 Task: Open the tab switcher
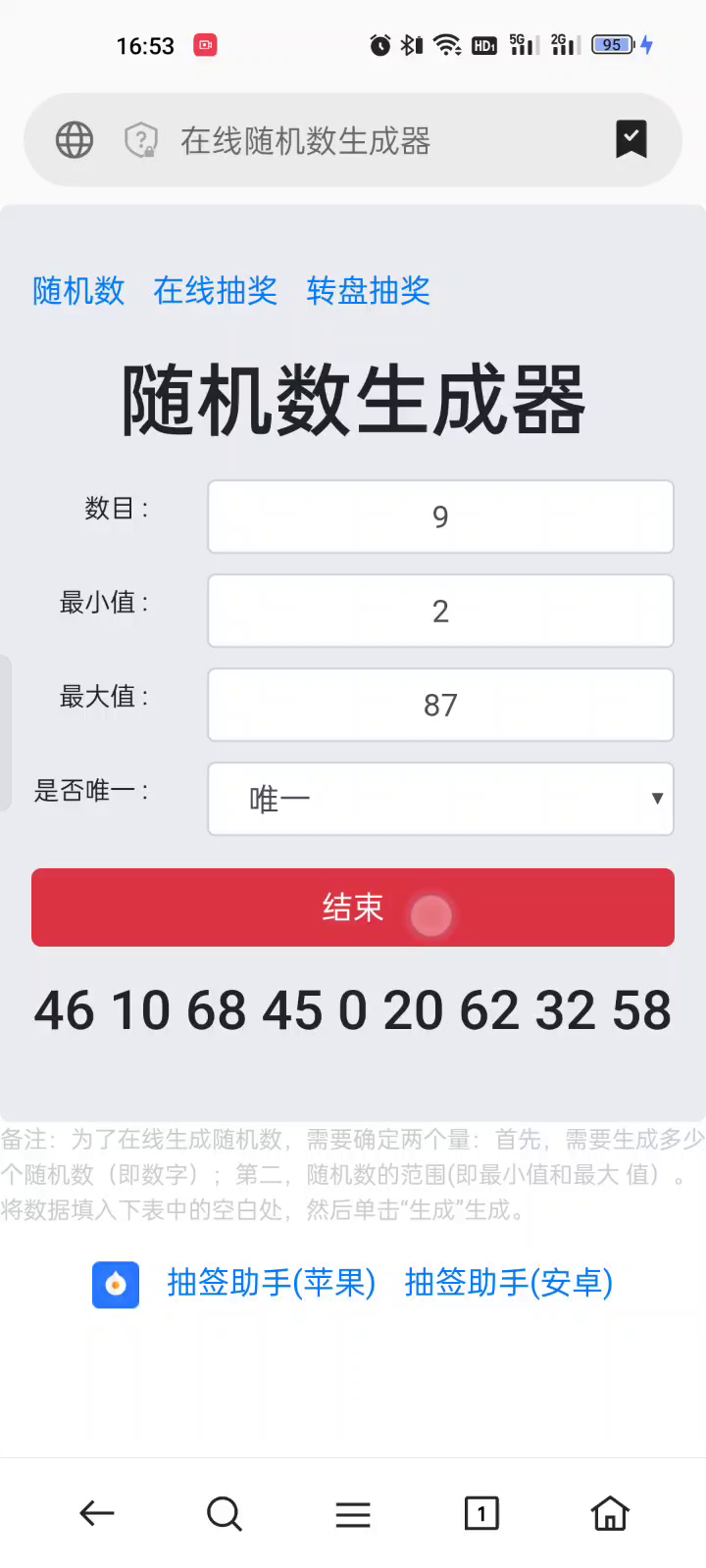tap(481, 1513)
